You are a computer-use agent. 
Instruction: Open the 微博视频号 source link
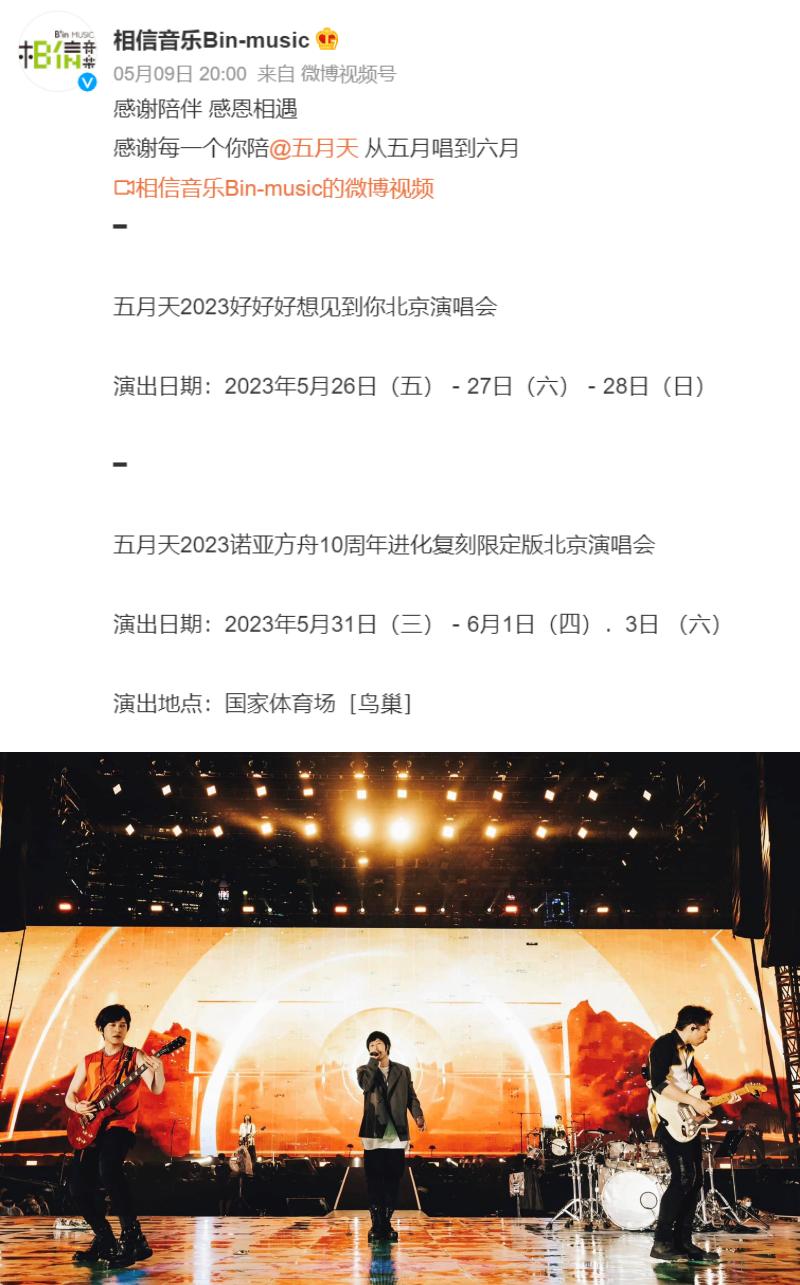click(x=348, y=74)
